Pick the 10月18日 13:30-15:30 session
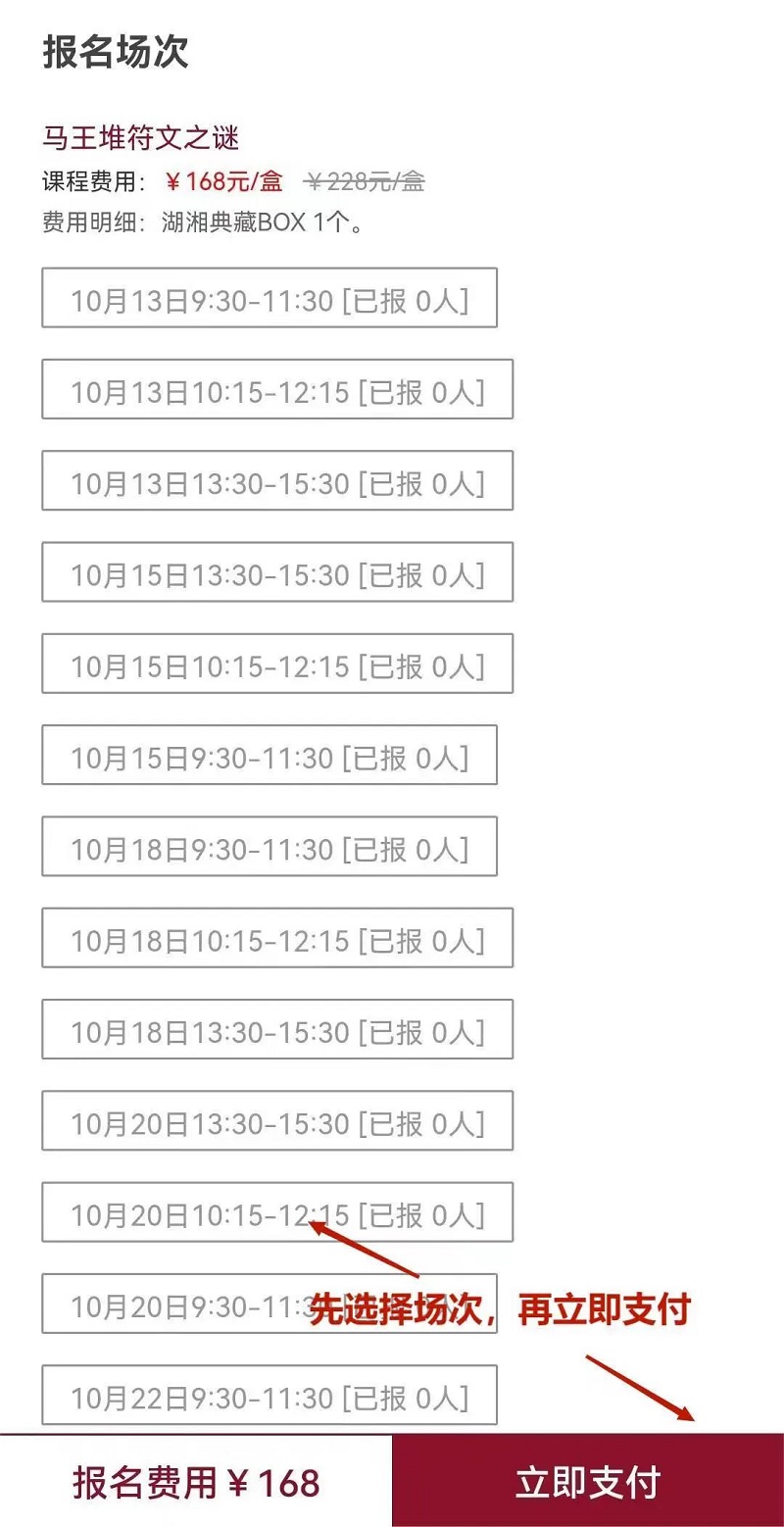Image resolution: width=784 pixels, height=1527 pixels. (276, 1030)
